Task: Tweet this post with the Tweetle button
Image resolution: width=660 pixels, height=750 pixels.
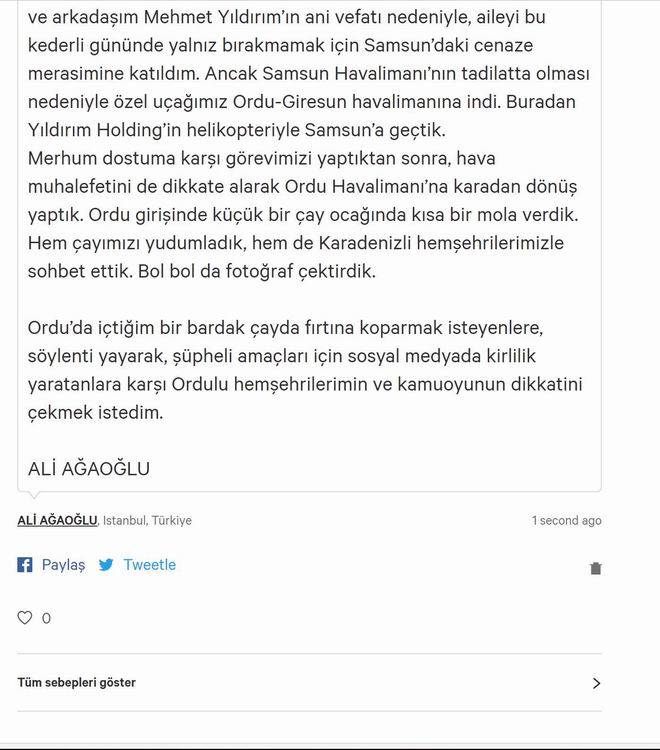Action: (x=137, y=565)
